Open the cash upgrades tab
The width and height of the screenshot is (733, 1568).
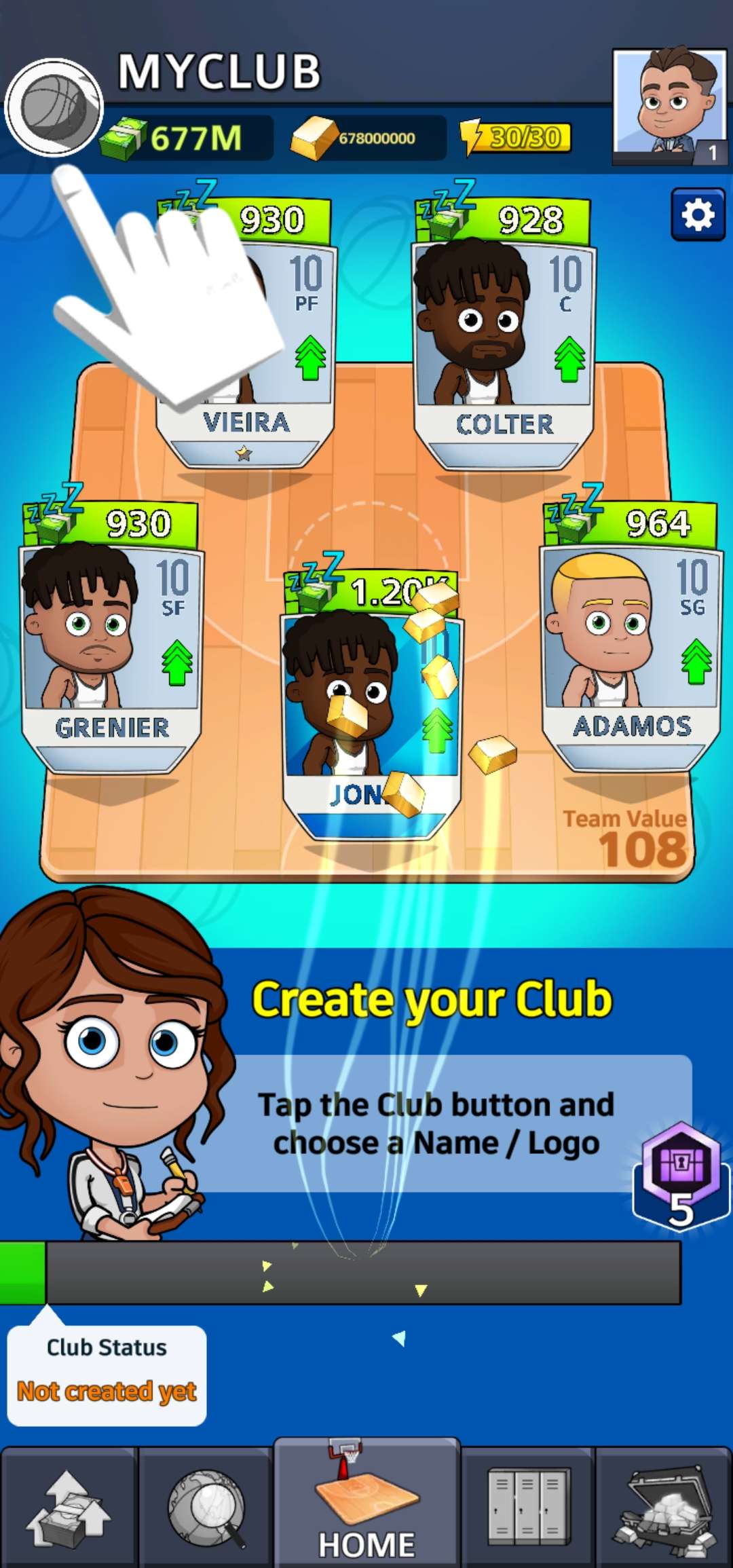[x=69, y=1508]
